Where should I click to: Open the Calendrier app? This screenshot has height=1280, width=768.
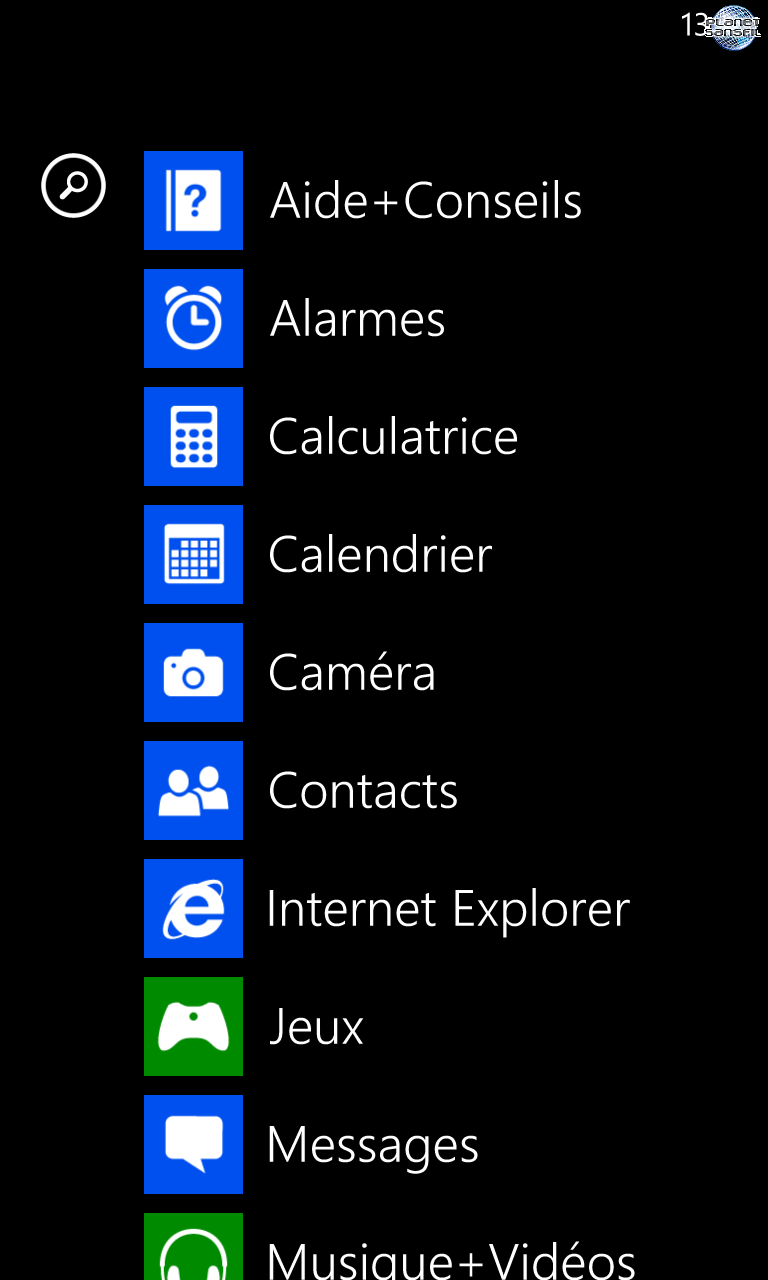click(194, 554)
